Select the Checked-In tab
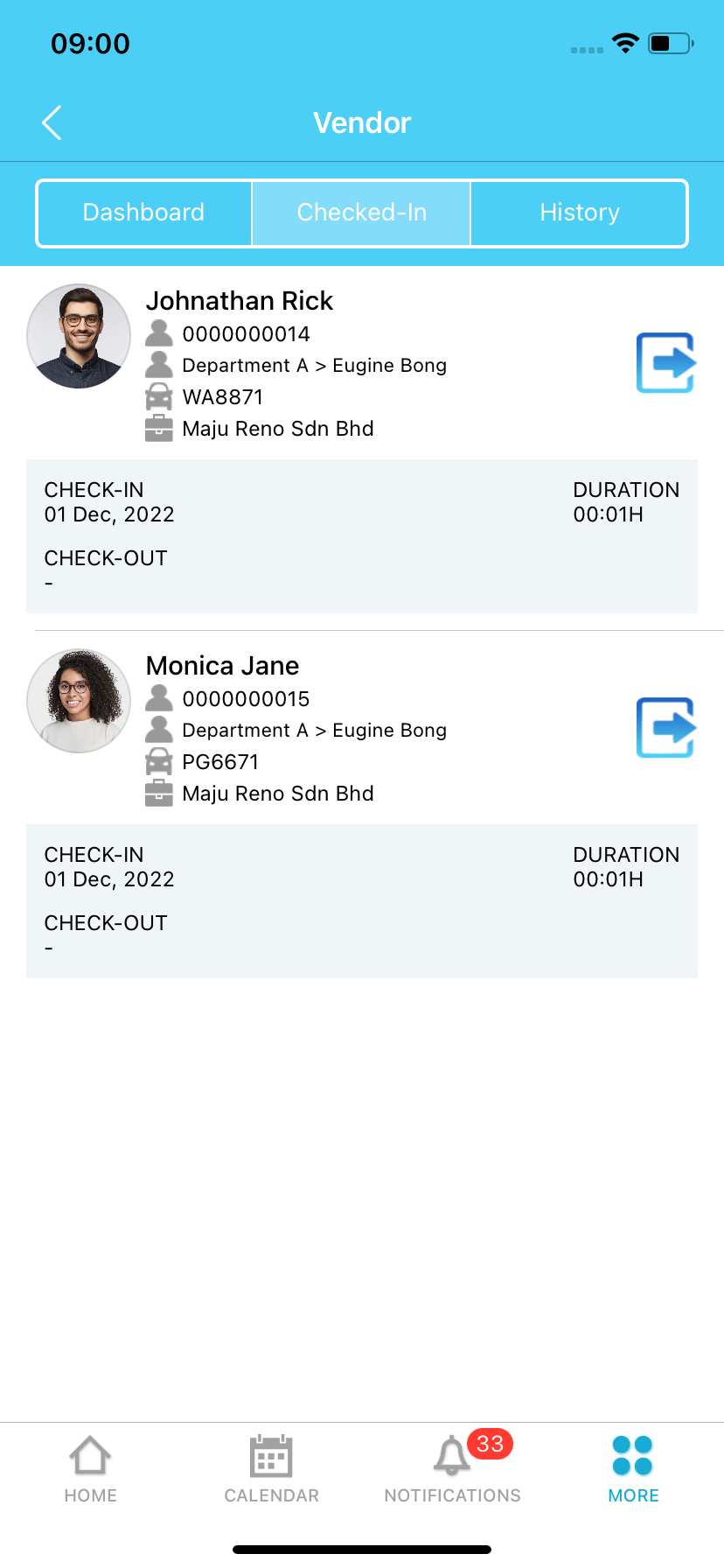The width and height of the screenshot is (724, 1568). click(x=361, y=213)
